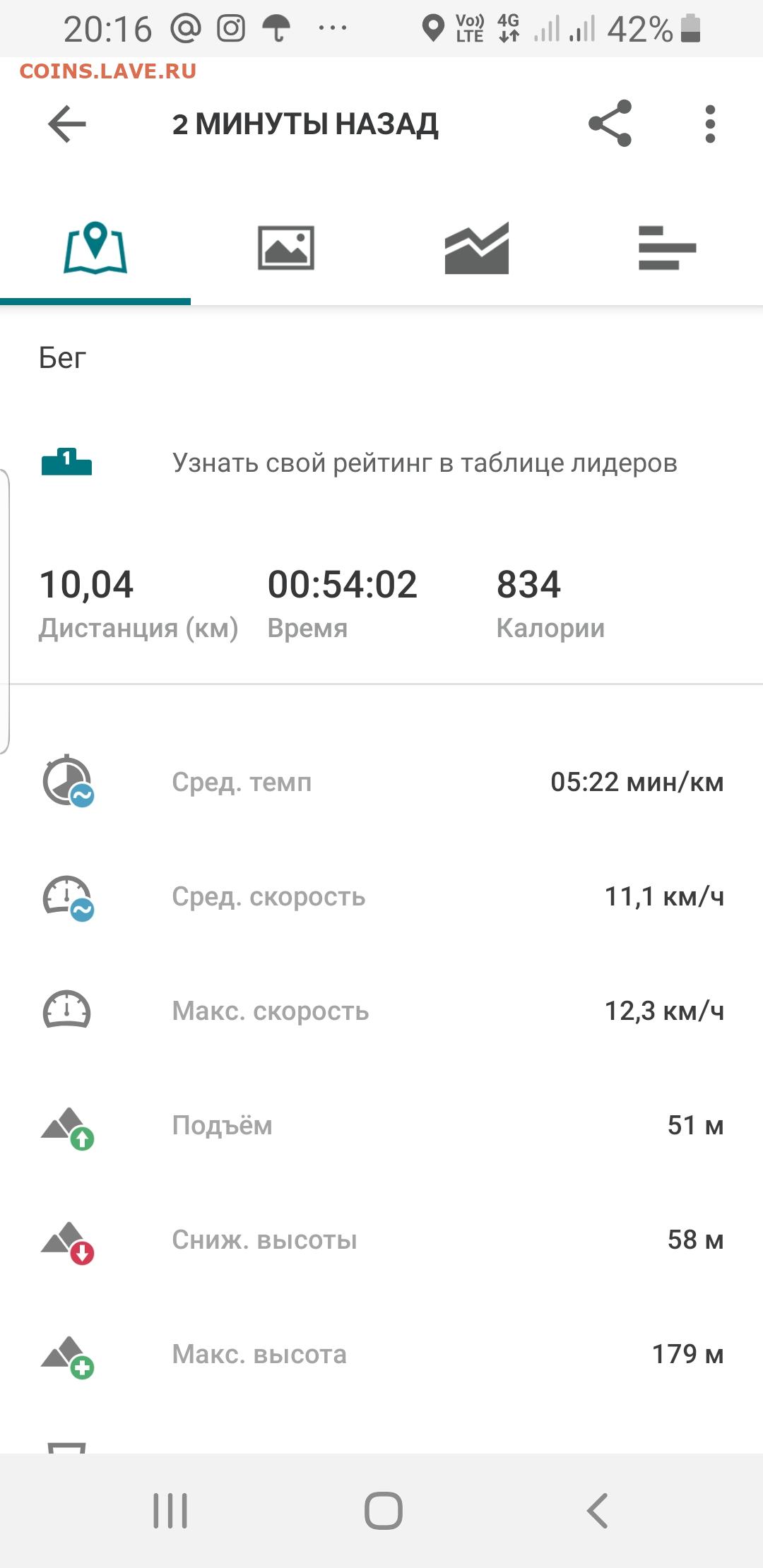This screenshot has width=763, height=1568.
Task: Open recent apps from navigation bar
Action: (170, 1511)
